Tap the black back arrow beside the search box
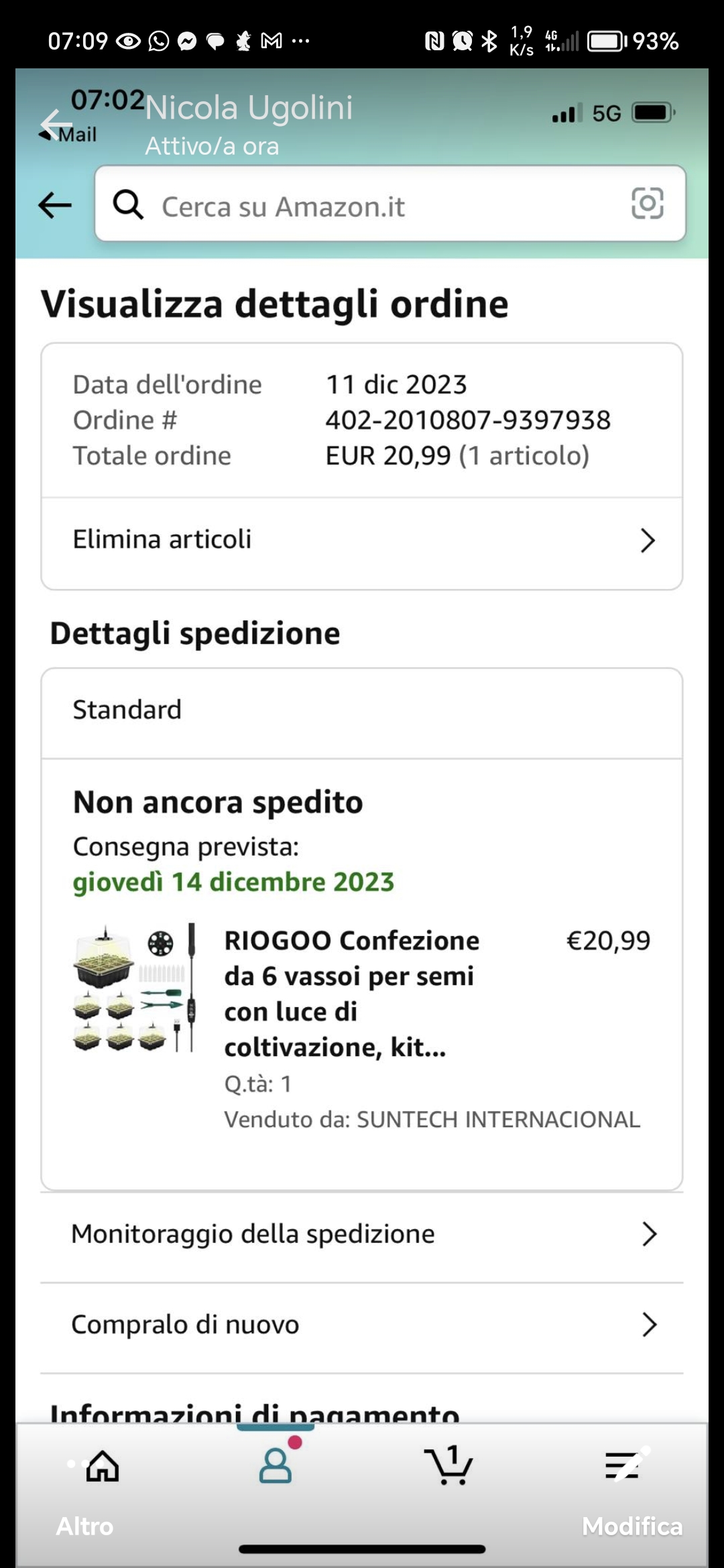Screen dimensions: 724x1568 coord(55,204)
